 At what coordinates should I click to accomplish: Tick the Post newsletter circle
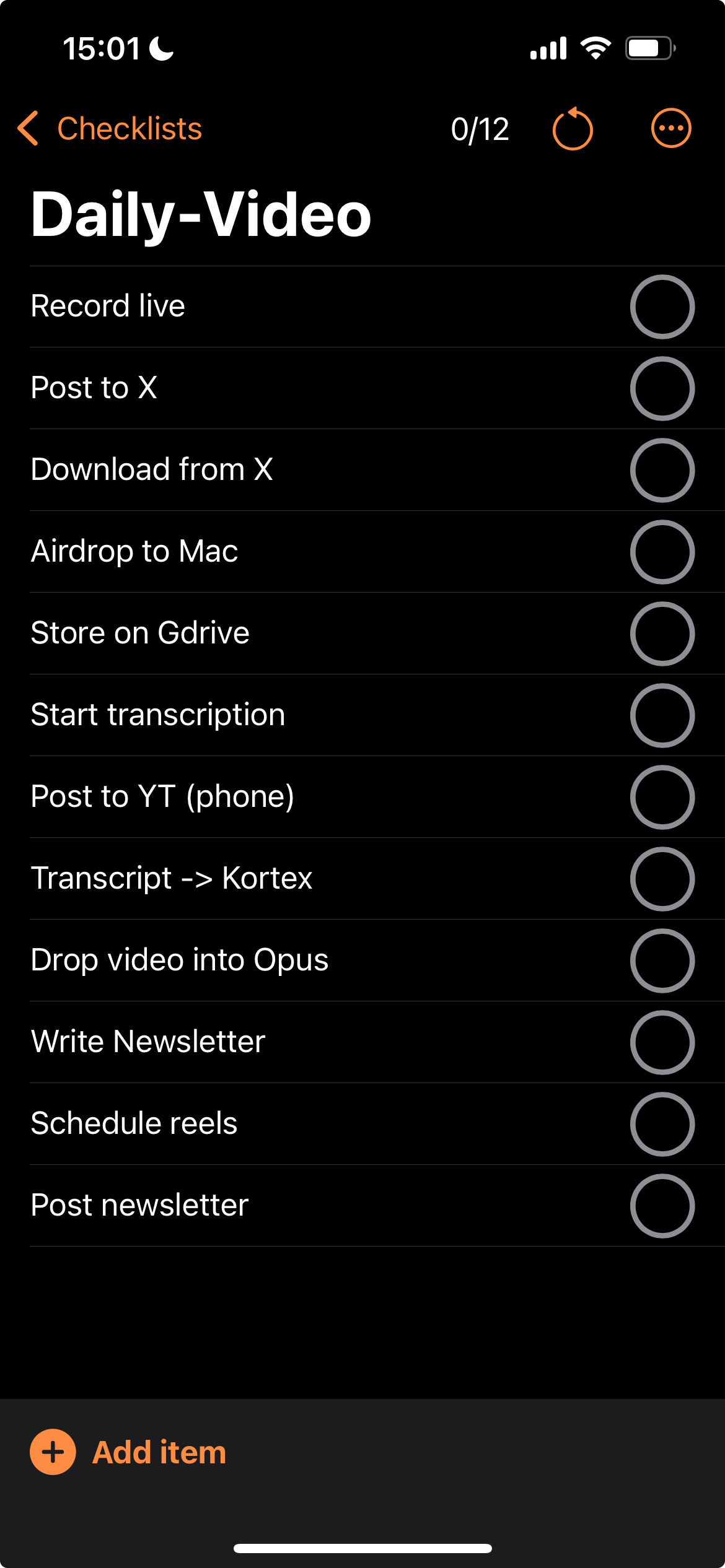click(662, 1206)
